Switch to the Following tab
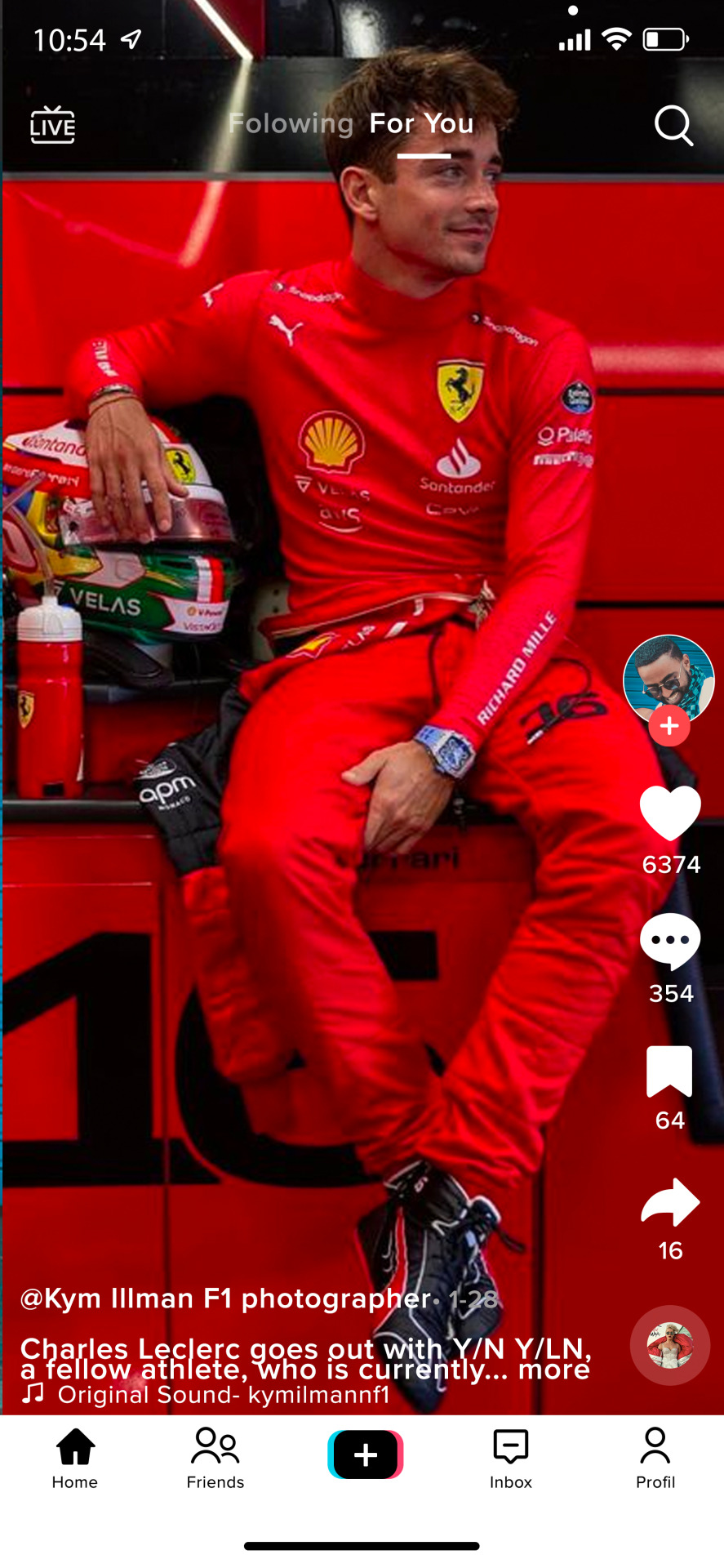 pyautogui.click(x=291, y=123)
